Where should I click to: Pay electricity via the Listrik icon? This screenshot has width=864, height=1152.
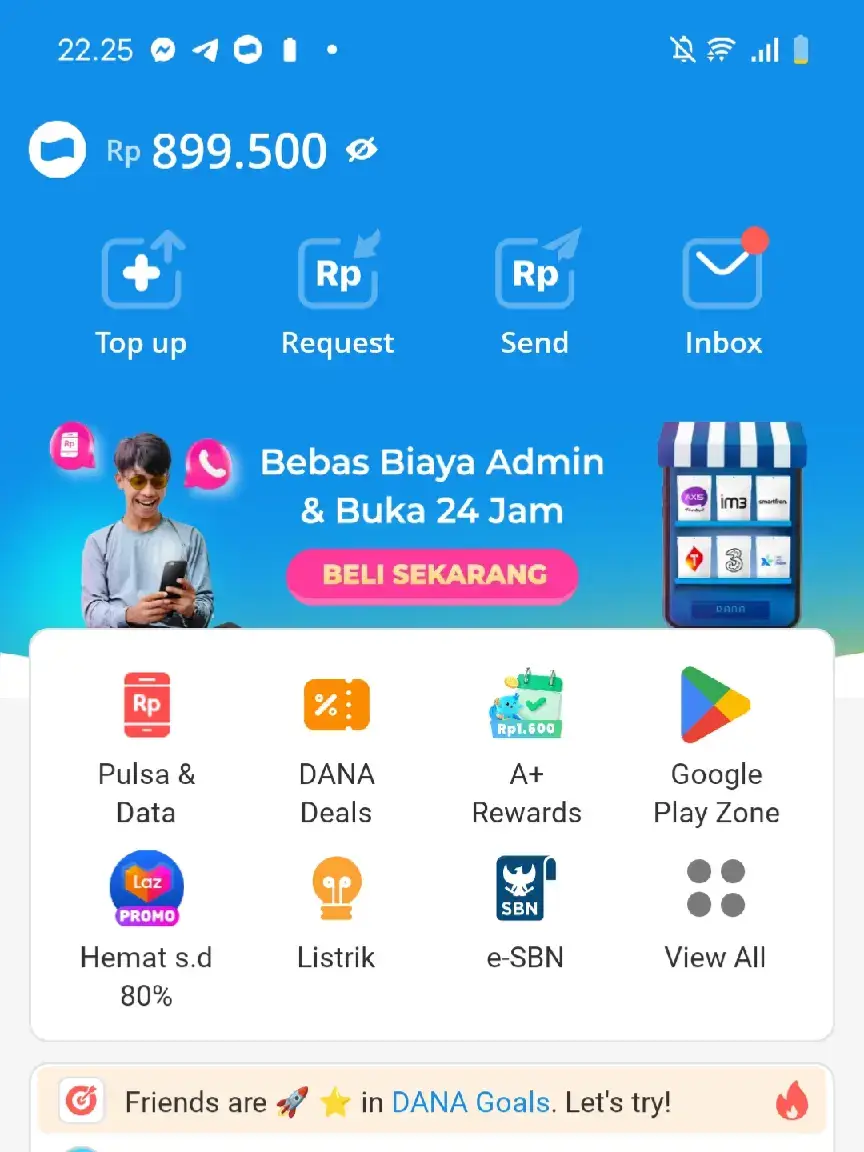coord(336,888)
